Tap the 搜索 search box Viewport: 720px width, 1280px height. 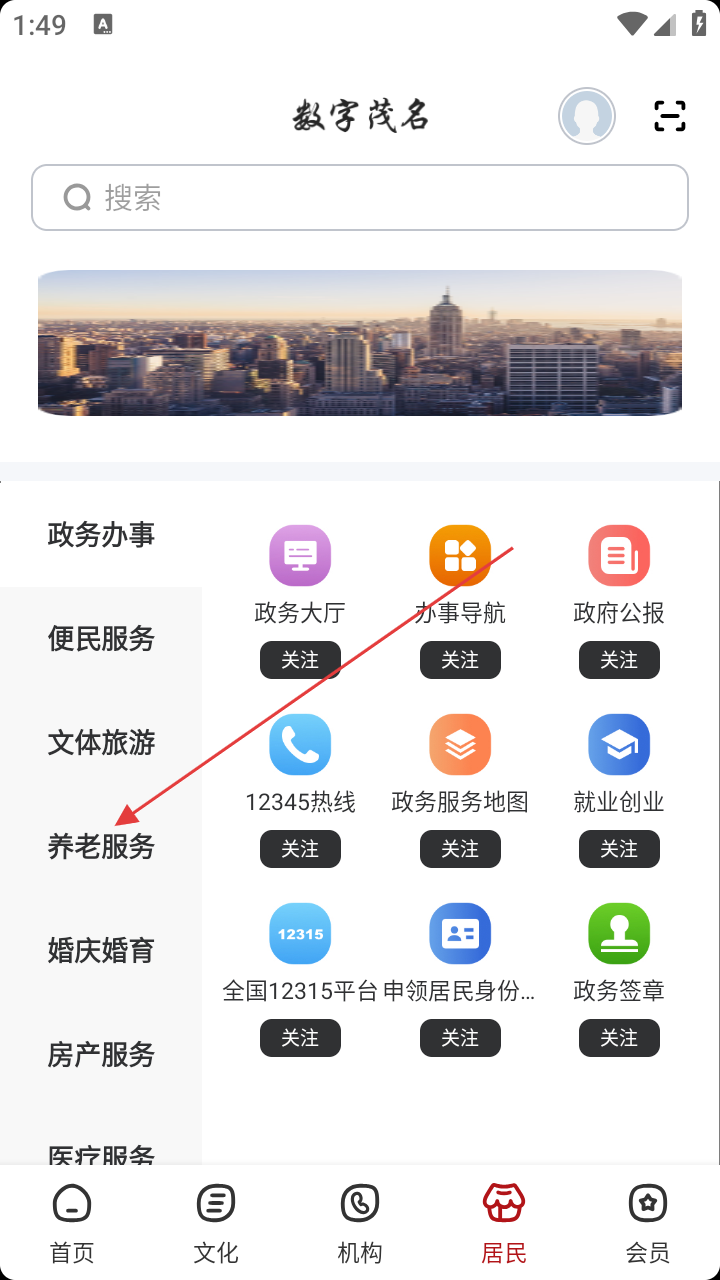(x=360, y=198)
